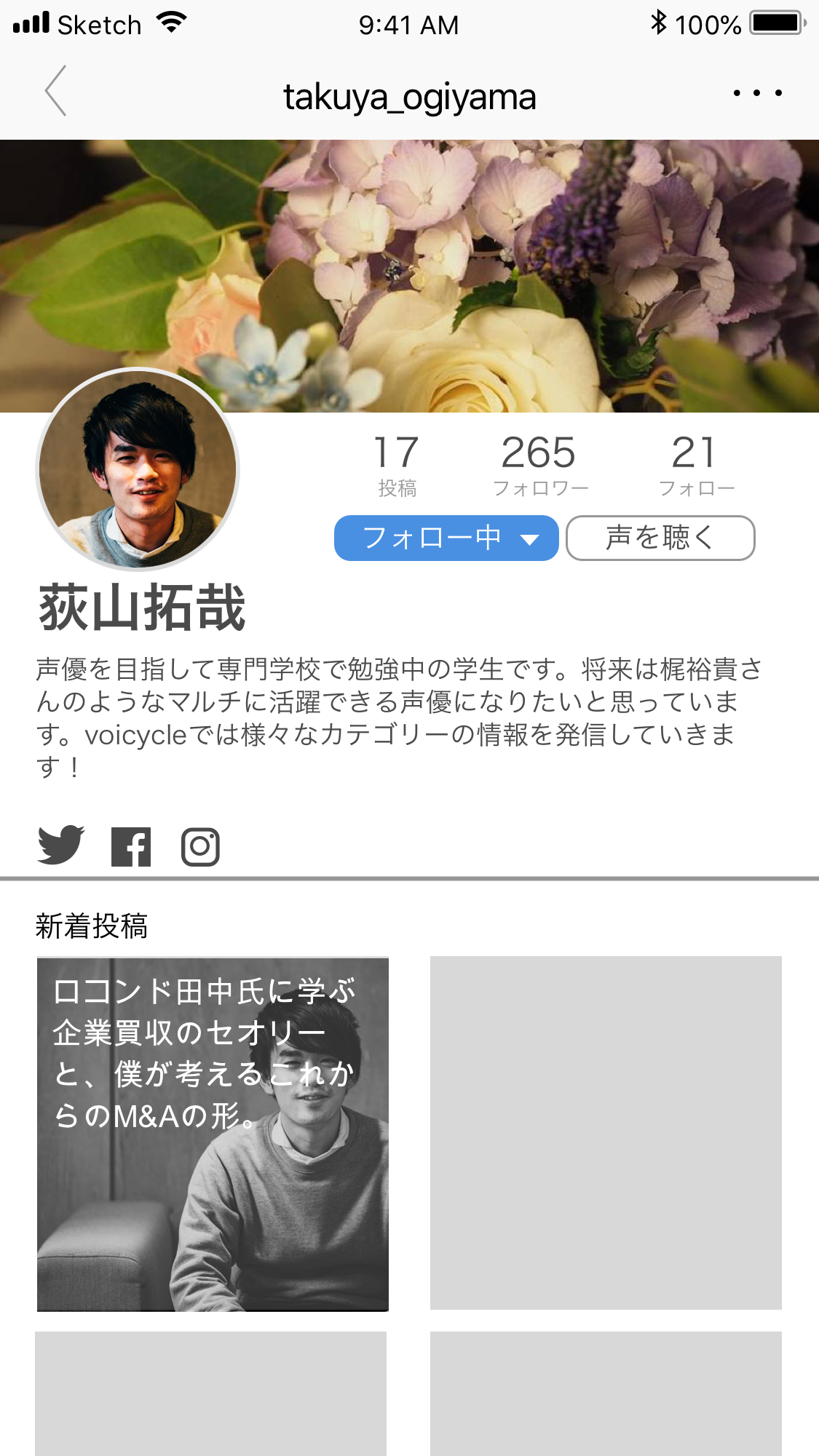
Task: View the 21 フォロー list
Action: (696, 464)
